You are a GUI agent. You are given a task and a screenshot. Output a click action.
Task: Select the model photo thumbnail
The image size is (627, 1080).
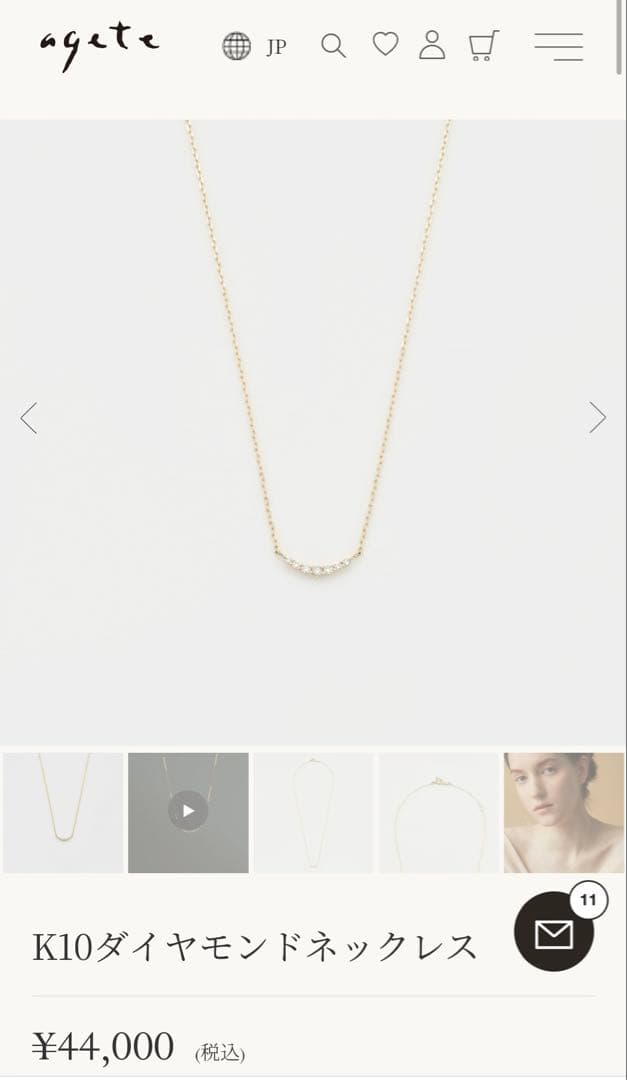coord(563,812)
